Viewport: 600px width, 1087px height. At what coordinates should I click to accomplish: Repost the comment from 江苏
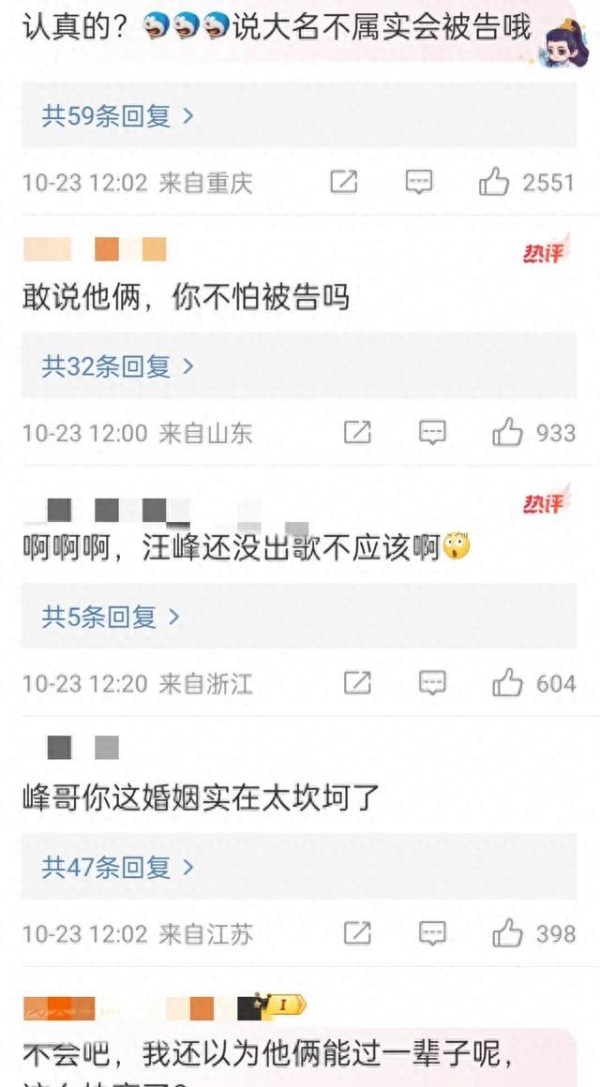tap(358, 933)
